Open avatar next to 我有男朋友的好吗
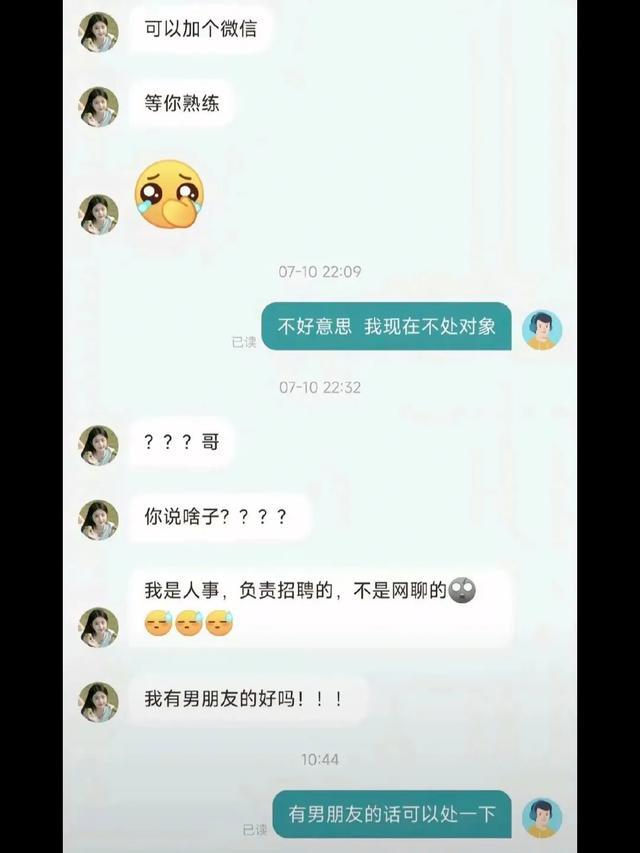This screenshot has height=853, width=640. point(99,702)
